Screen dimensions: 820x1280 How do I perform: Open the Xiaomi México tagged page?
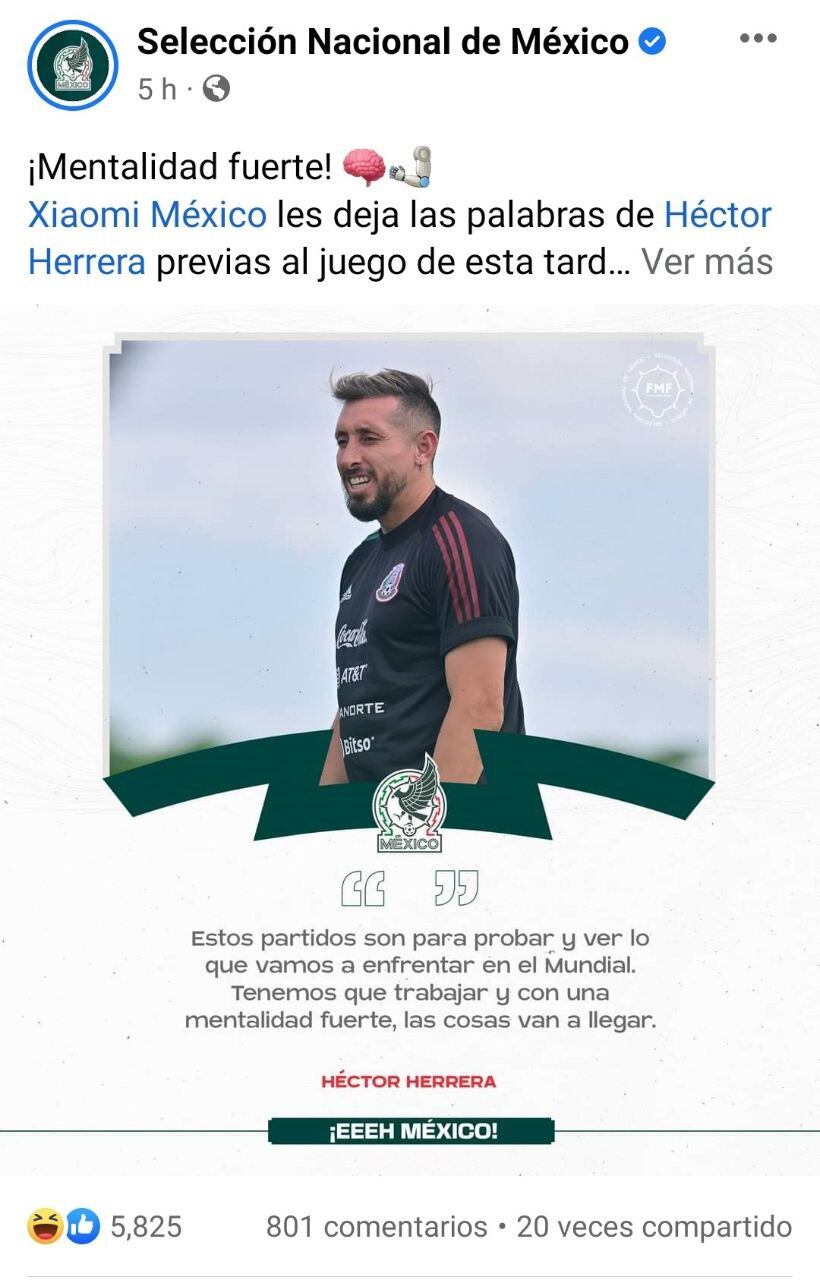click(147, 215)
